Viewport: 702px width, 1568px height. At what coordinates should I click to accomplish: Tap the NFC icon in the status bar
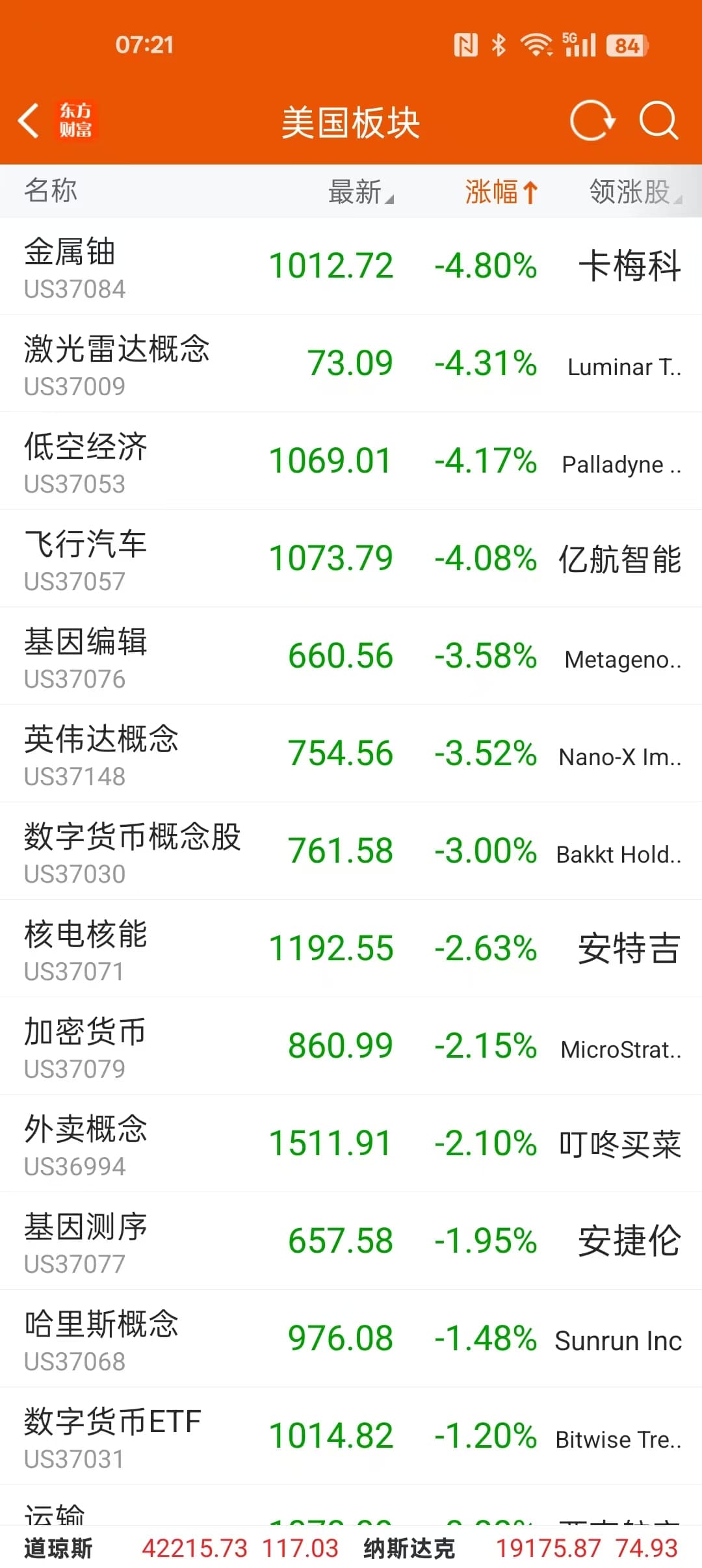tap(465, 44)
